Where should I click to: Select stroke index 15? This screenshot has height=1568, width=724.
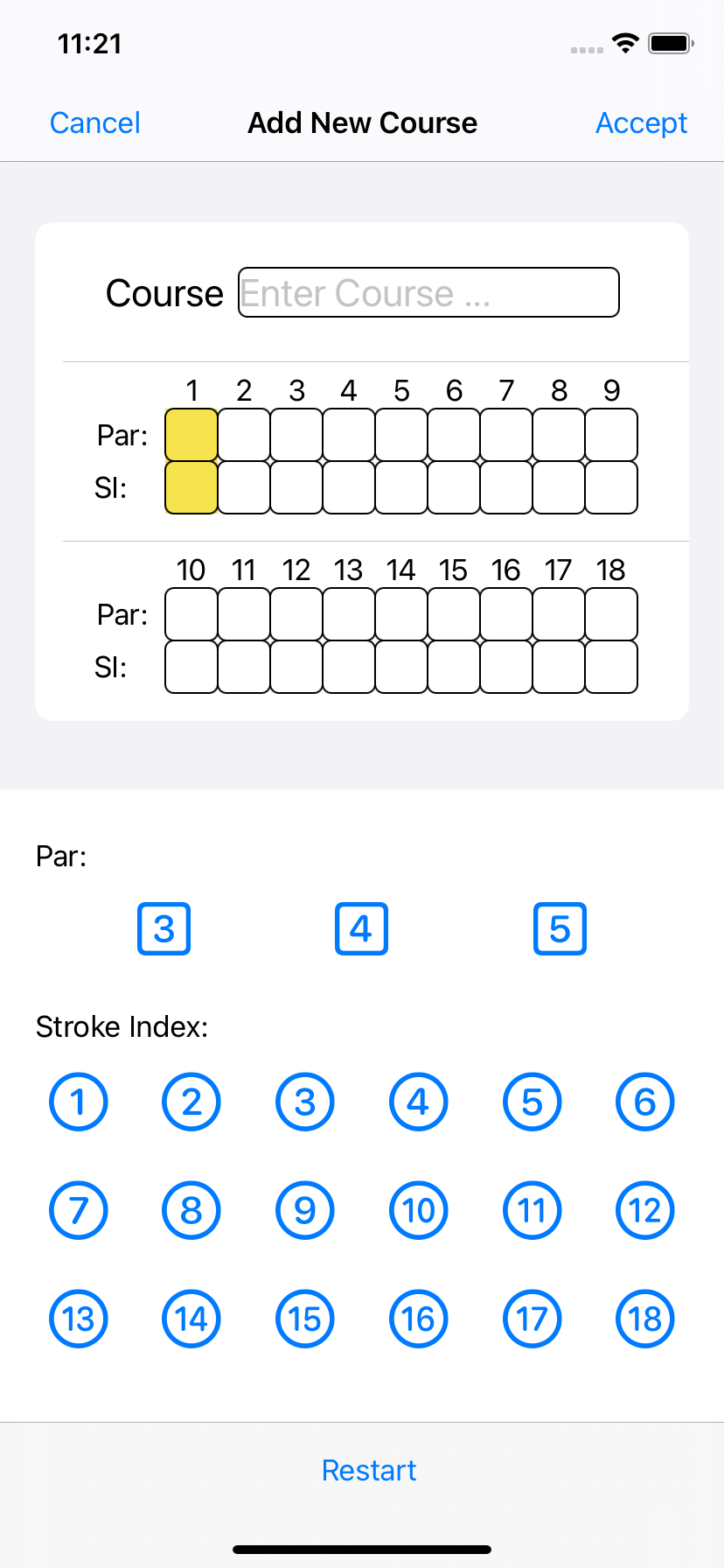(x=305, y=1319)
